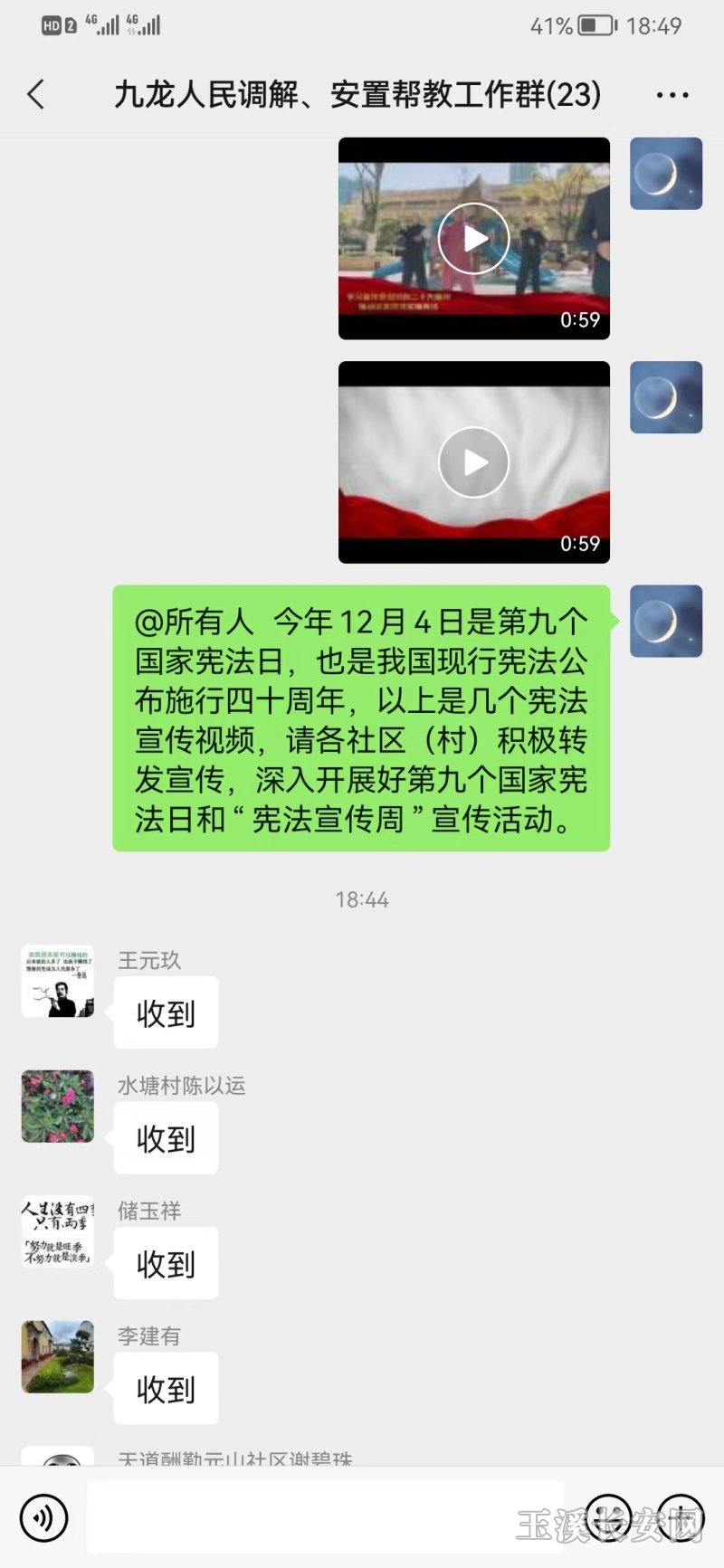Open 水塘村陈以运's flower avatar
The height and width of the screenshot is (1568, 724).
click(x=58, y=1107)
